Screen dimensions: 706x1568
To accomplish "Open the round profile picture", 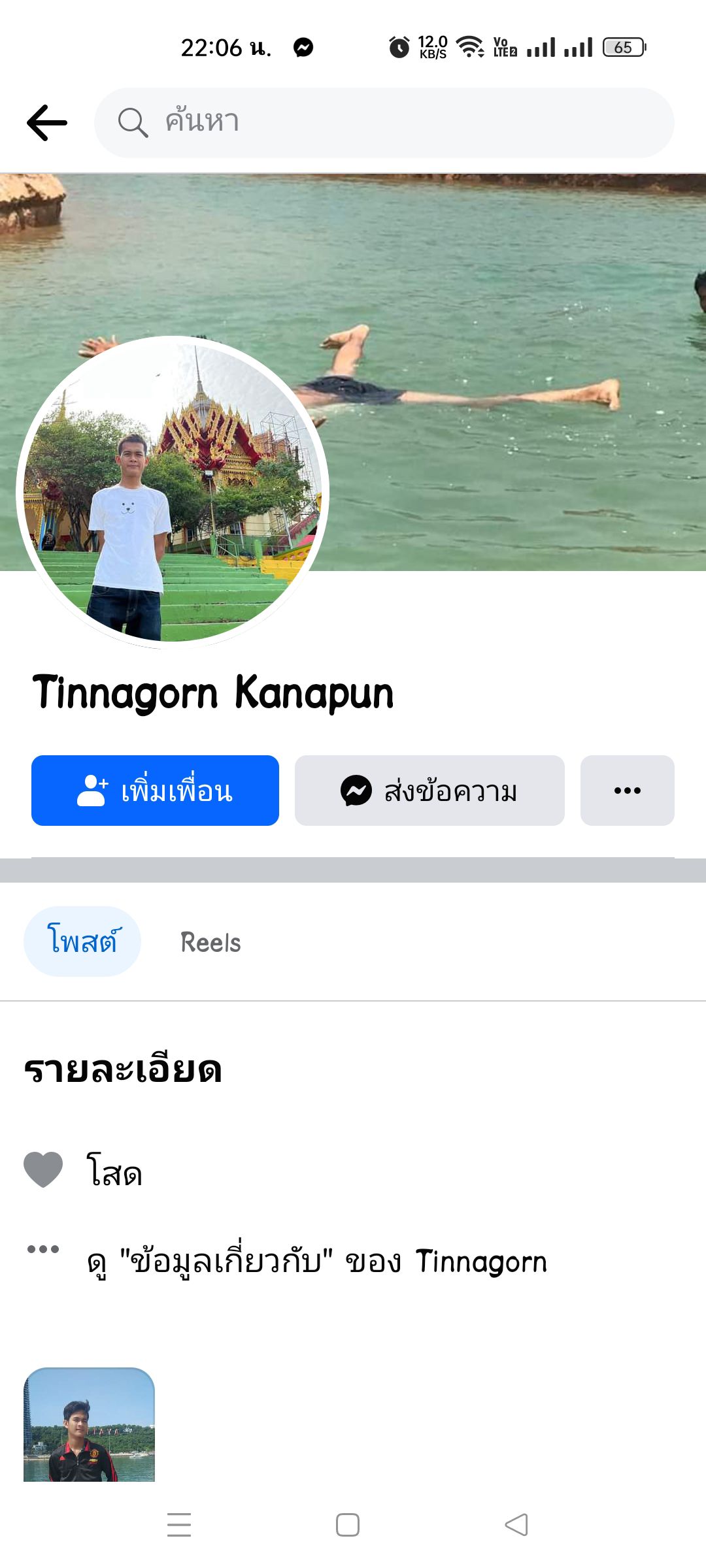I will [173, 491].
